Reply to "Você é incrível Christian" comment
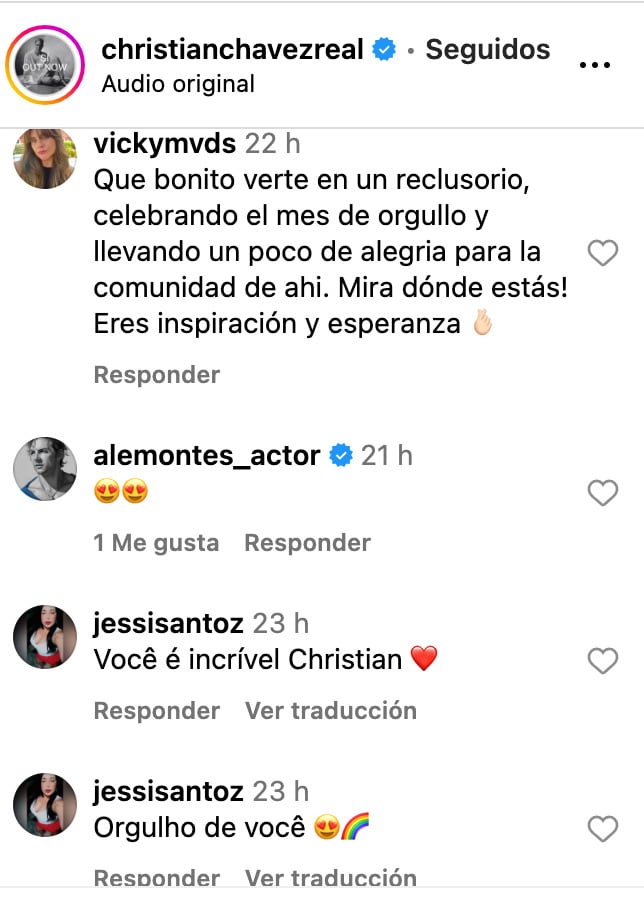This screenshot has width=644, height=898. (x=156, y=711)
